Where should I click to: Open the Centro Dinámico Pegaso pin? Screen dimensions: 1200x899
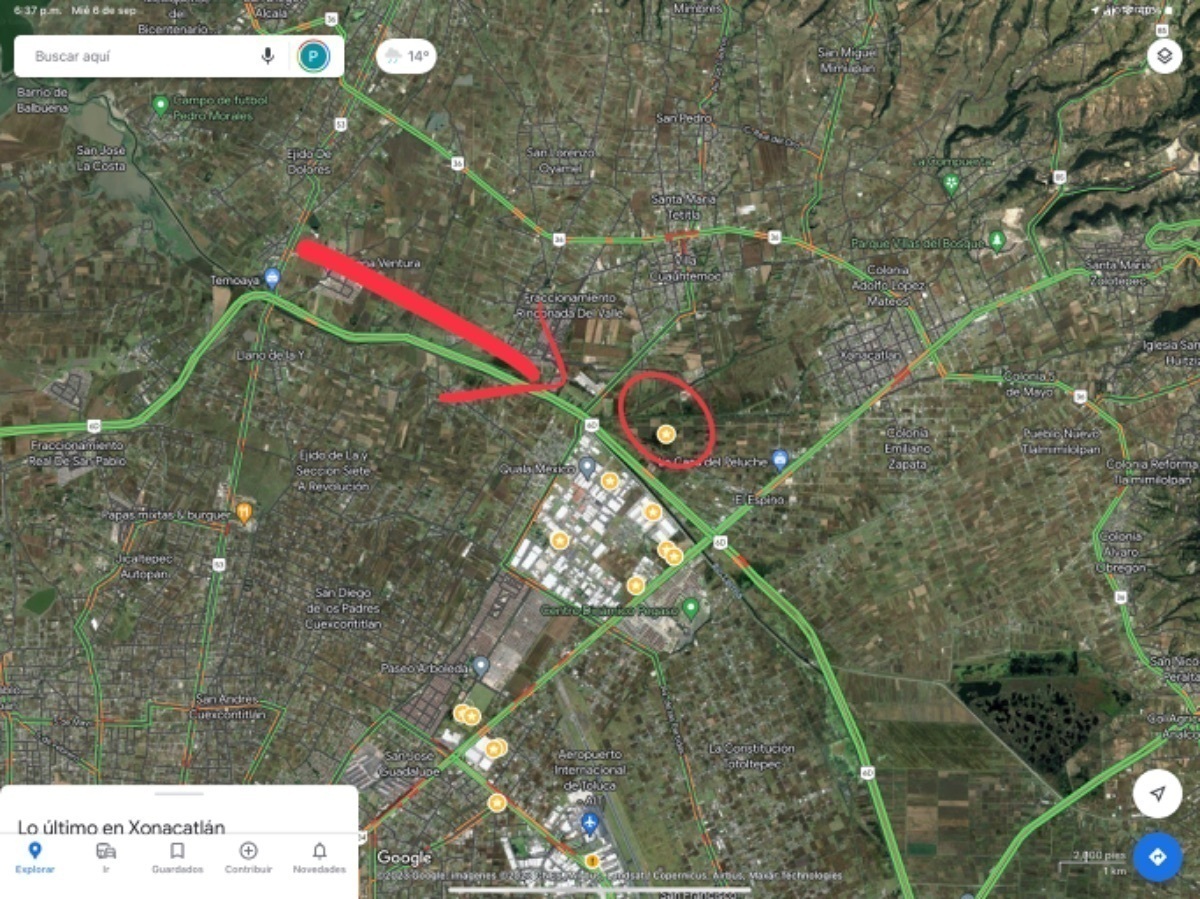[x=690, y=607]
